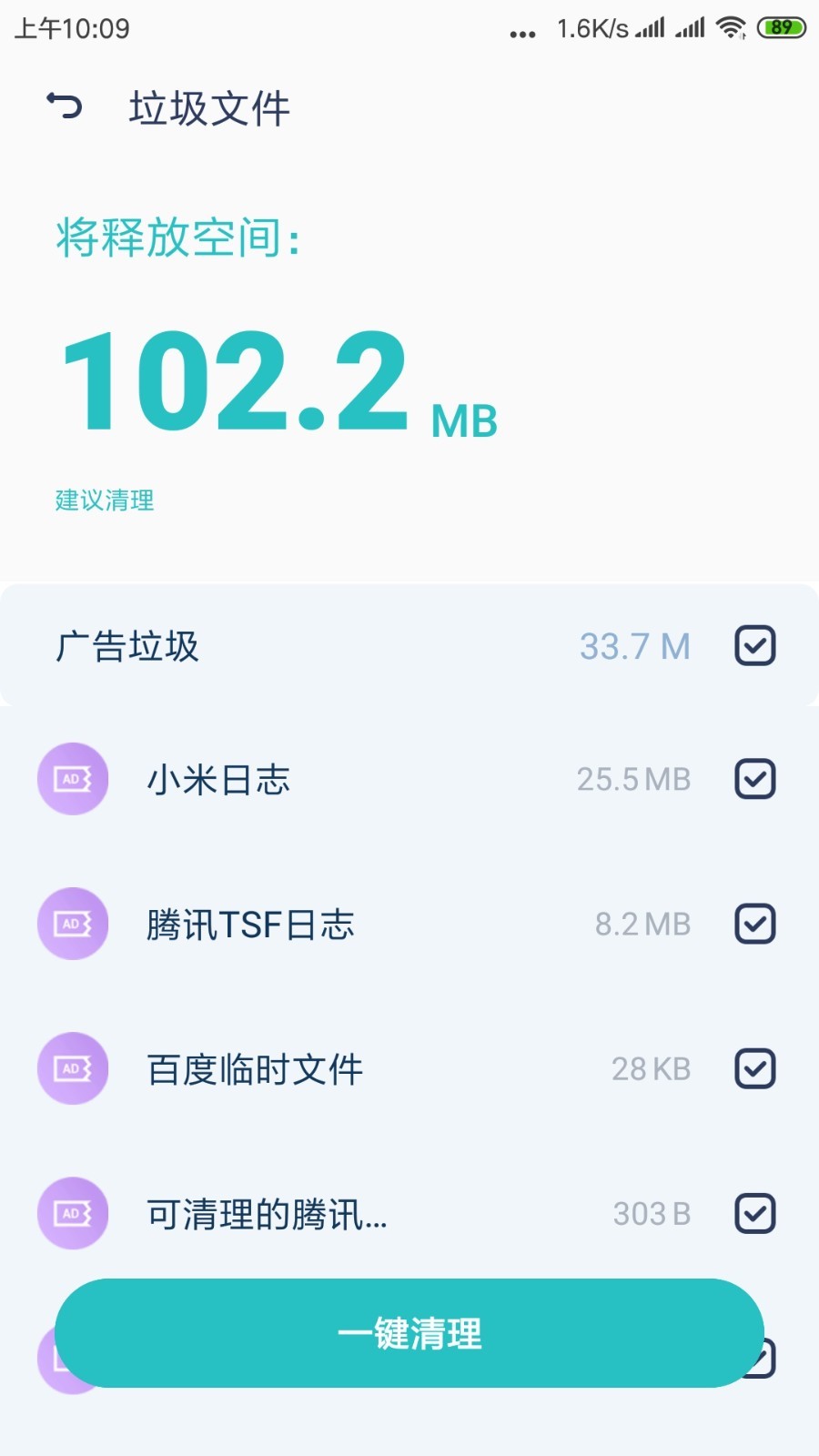Uncheck the 广告垃圾 category checkbox
Screen dimensions: 819x1456
754,645
